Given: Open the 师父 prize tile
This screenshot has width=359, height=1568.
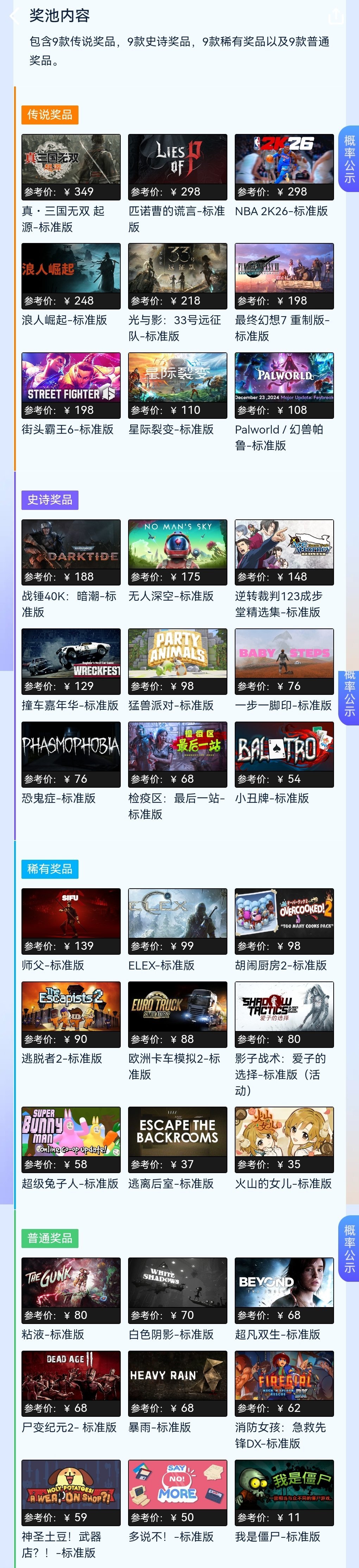Looking at the screenshot, I should point(71,921).
